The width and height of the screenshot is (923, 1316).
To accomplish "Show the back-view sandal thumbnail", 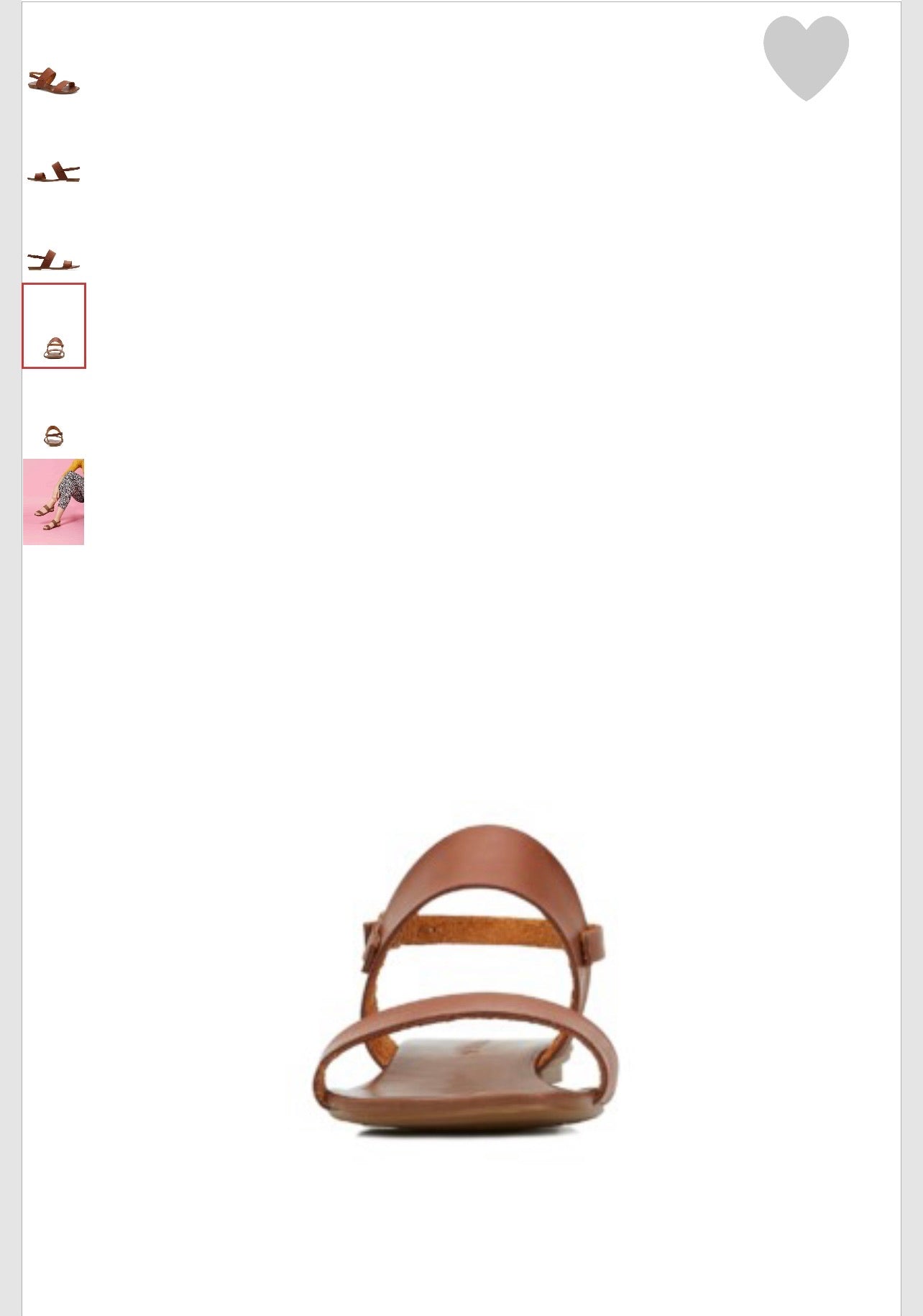I will click(53, 435).
